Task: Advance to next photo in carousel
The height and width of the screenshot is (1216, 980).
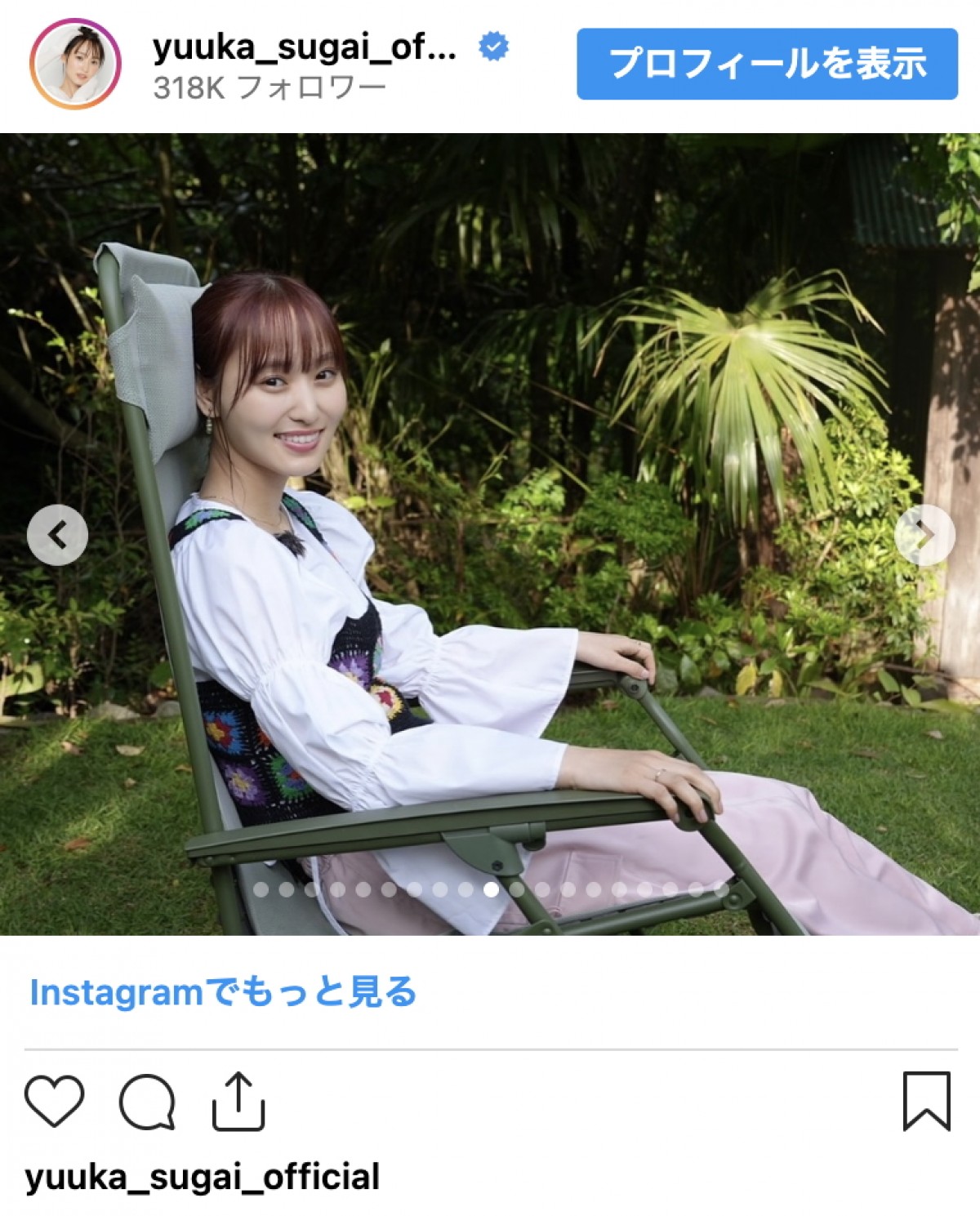Action: pyautogui.click(x=924, y=535)
